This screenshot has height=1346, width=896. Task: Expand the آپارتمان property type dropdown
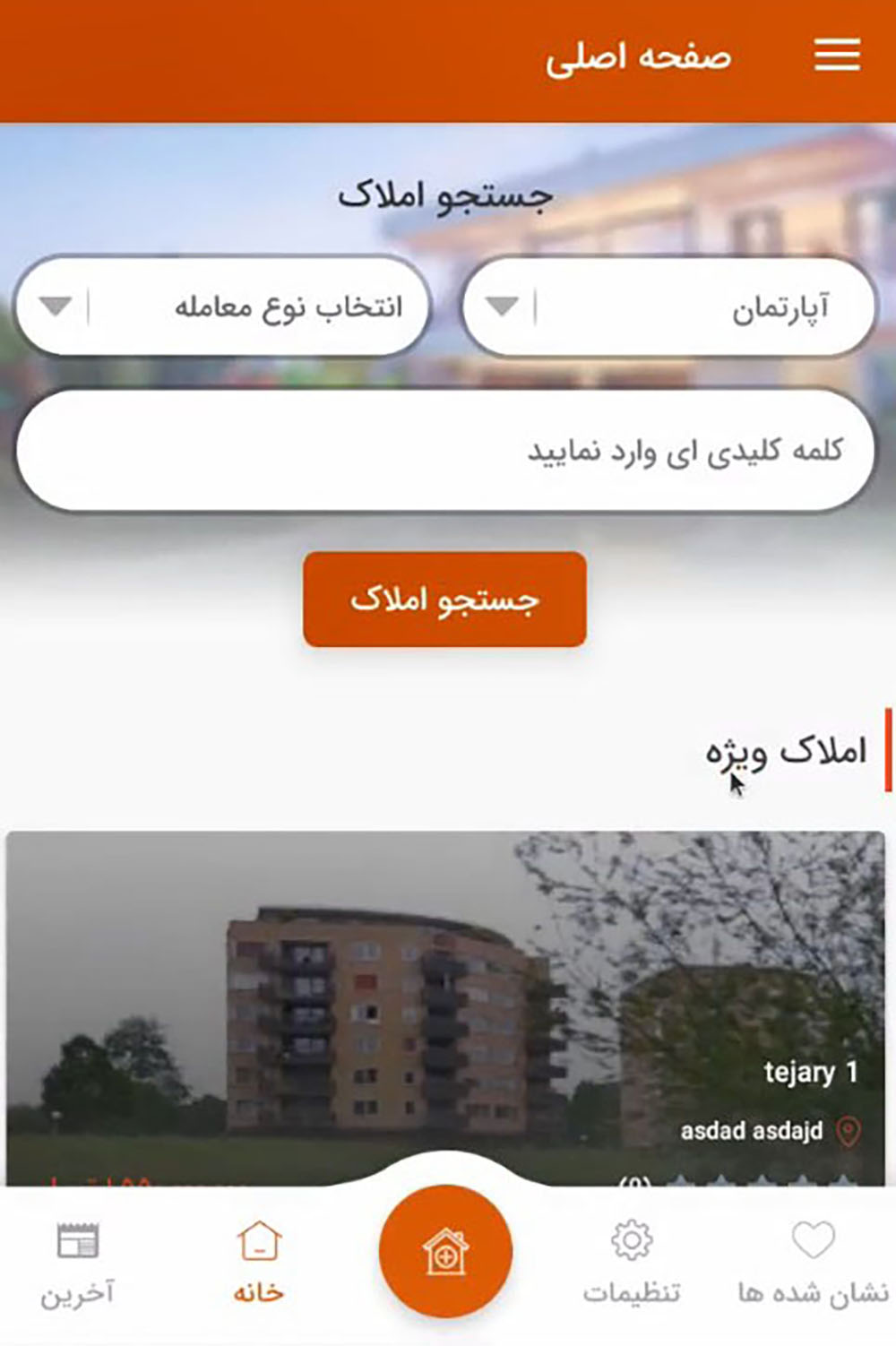point(668,307)
